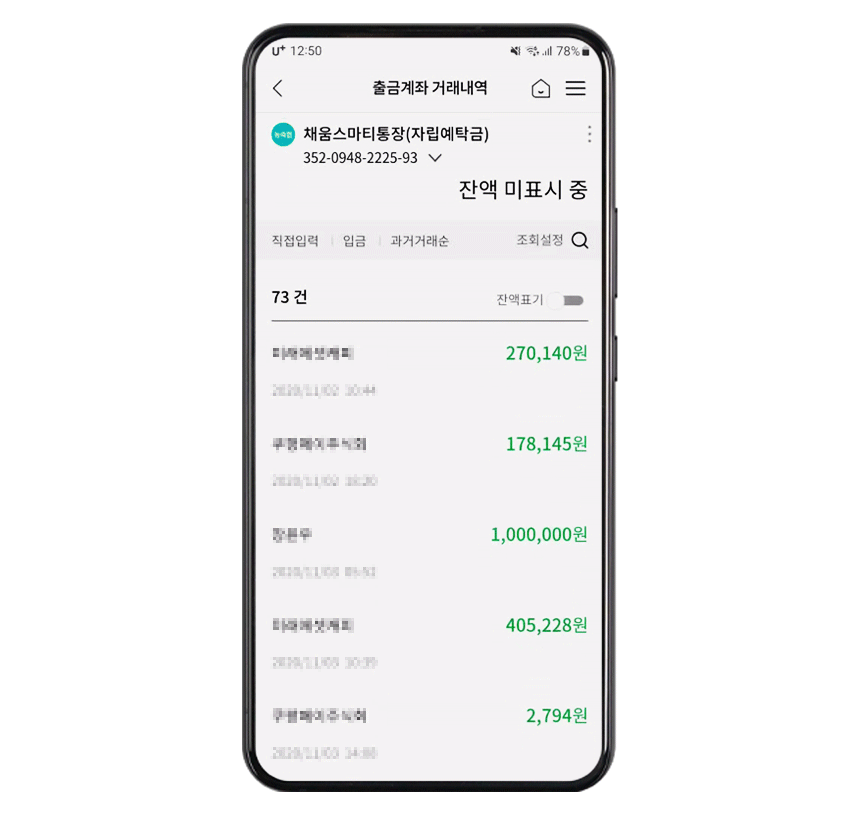
Task: Select the 입금 filter
Action: (354, 241)
